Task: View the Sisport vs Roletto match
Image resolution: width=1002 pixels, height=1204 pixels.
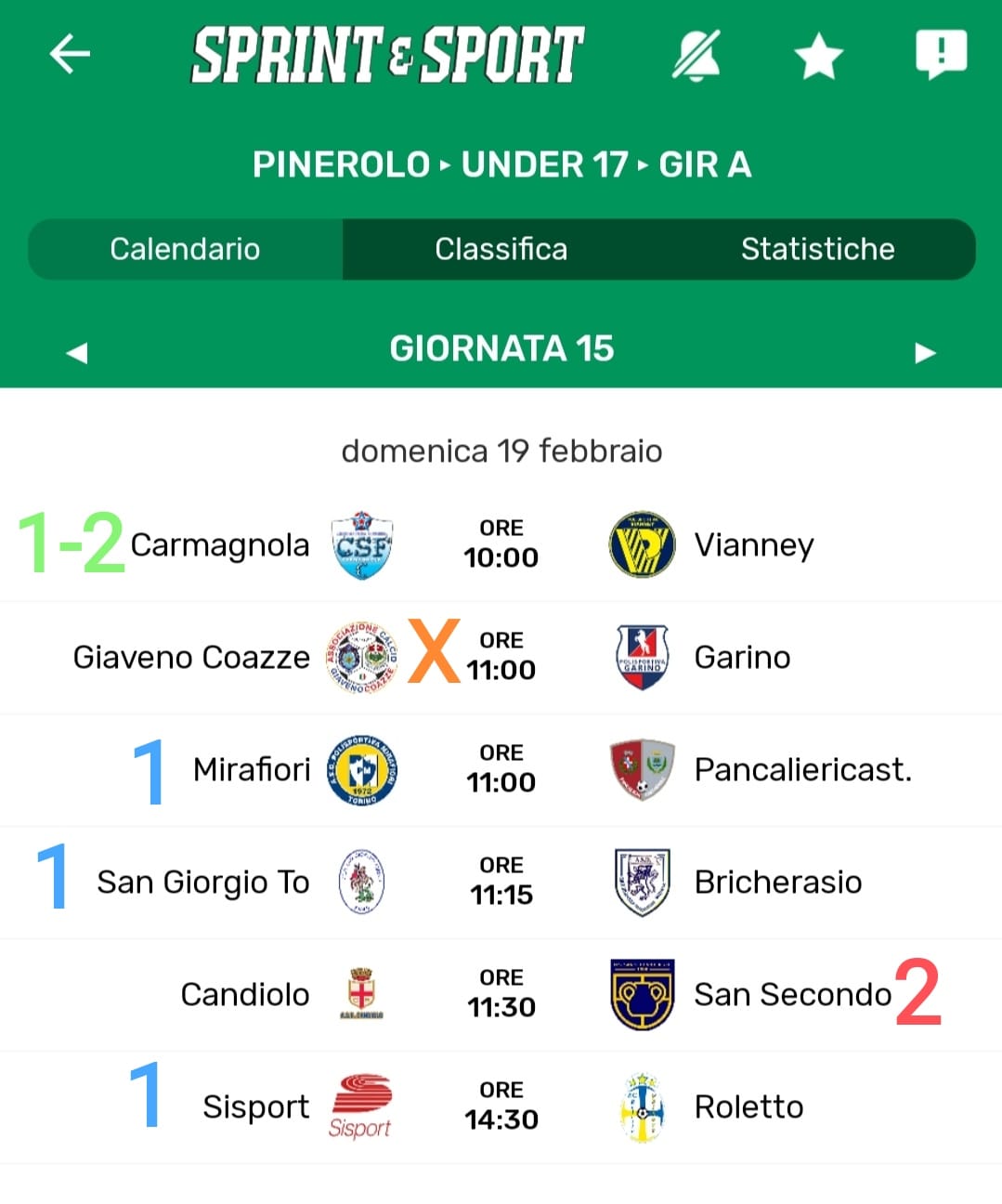Action: (x=501, y=1106)
